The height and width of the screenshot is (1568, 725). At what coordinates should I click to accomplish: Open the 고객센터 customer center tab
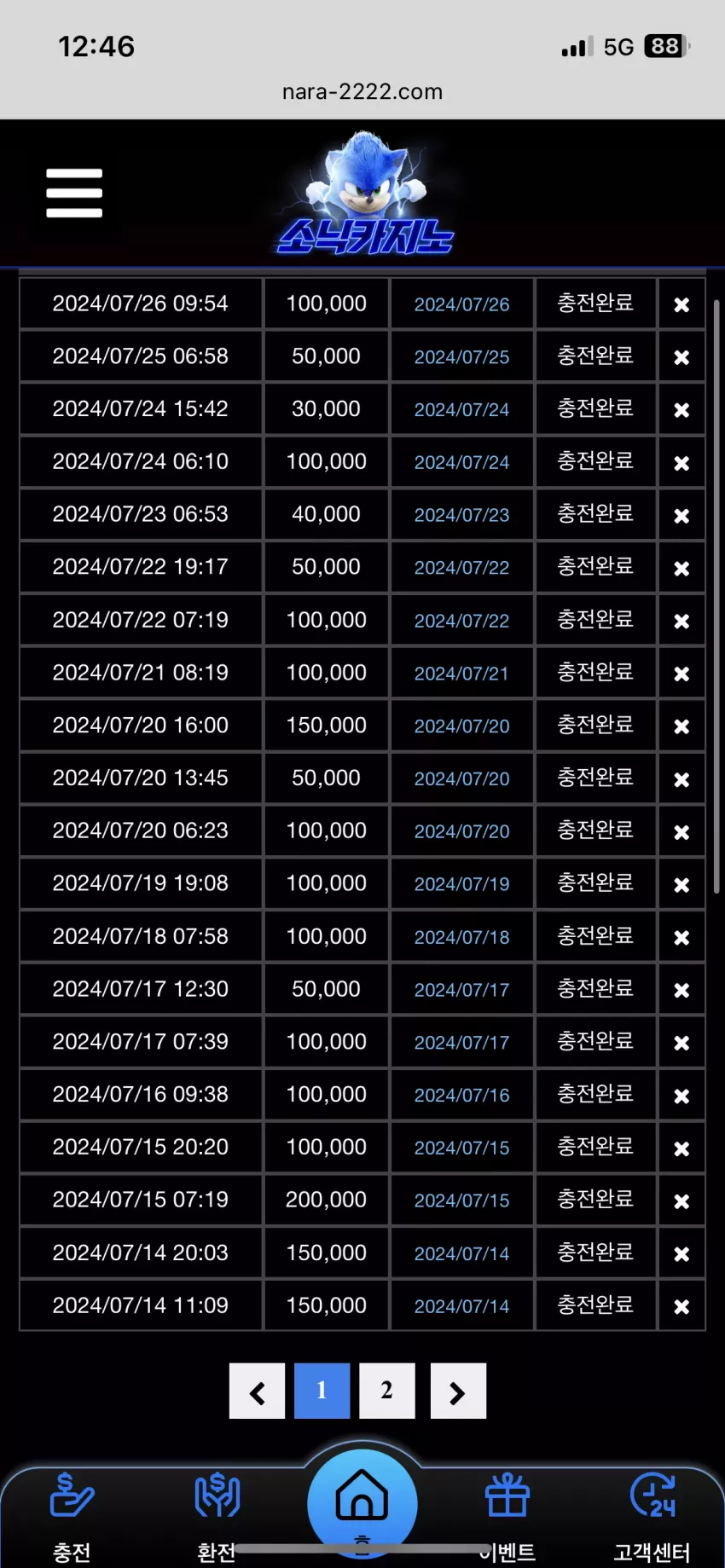(652, 1518)
